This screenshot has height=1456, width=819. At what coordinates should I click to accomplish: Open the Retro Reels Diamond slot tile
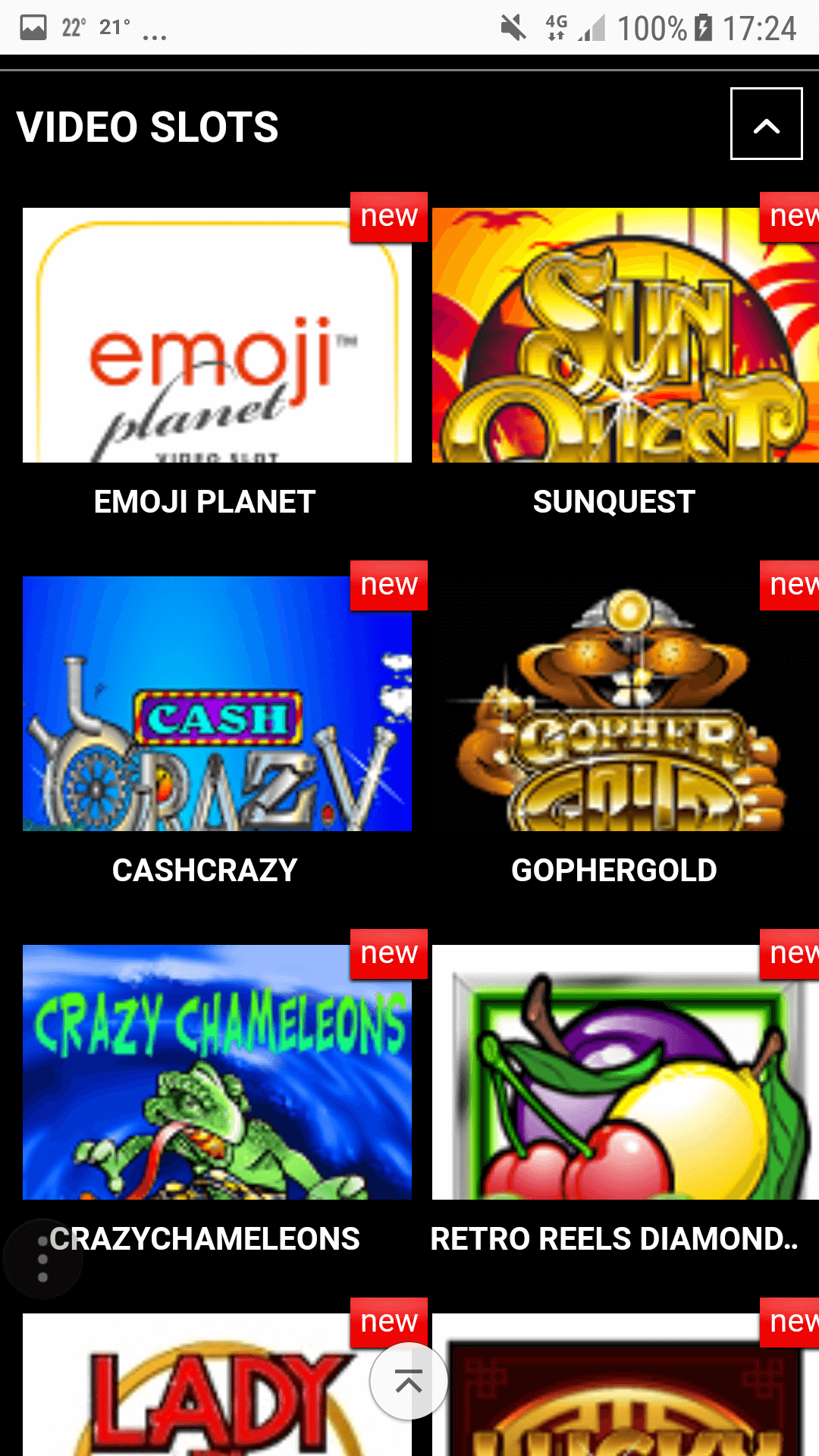click(625, 1072)
